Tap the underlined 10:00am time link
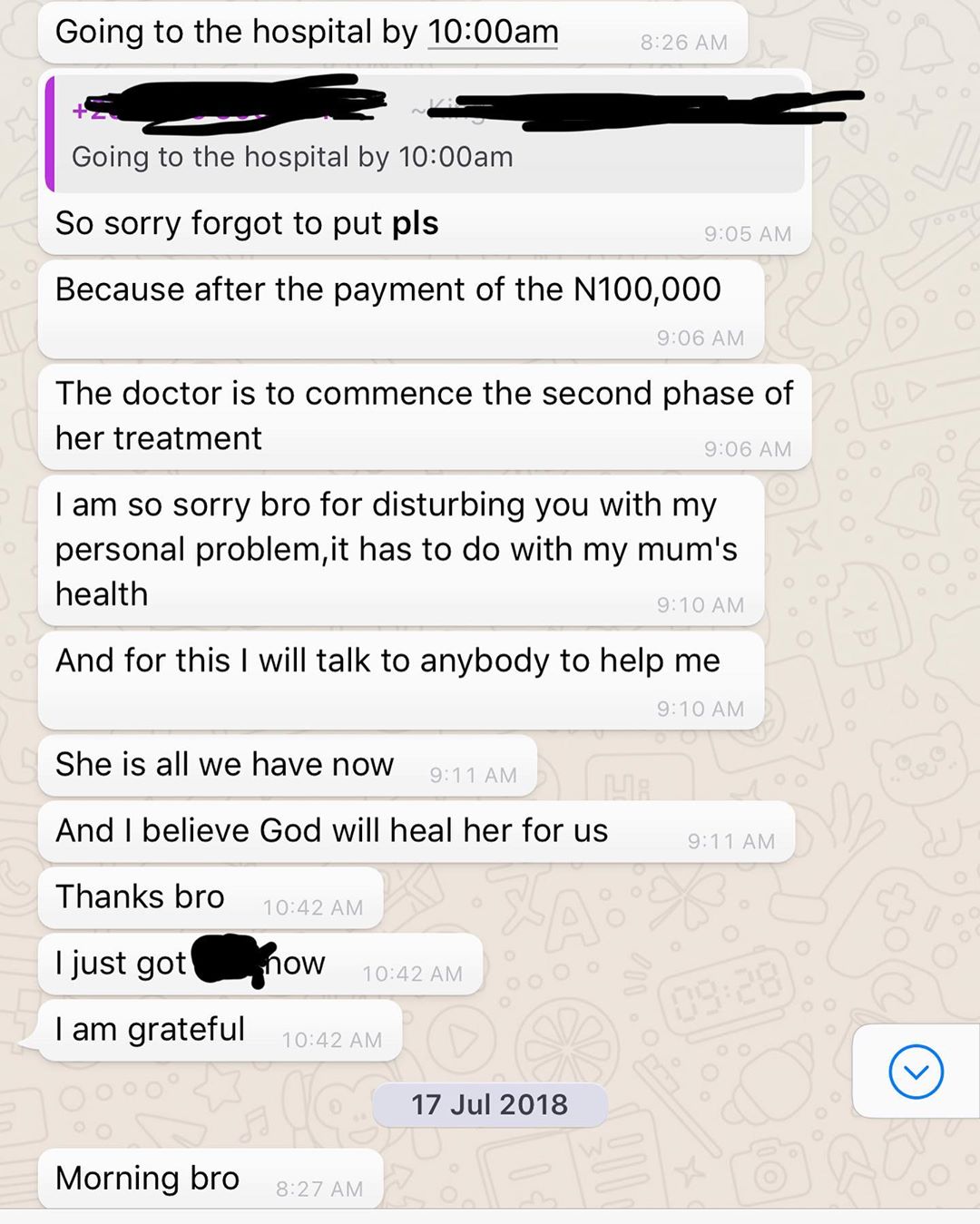 493,32
